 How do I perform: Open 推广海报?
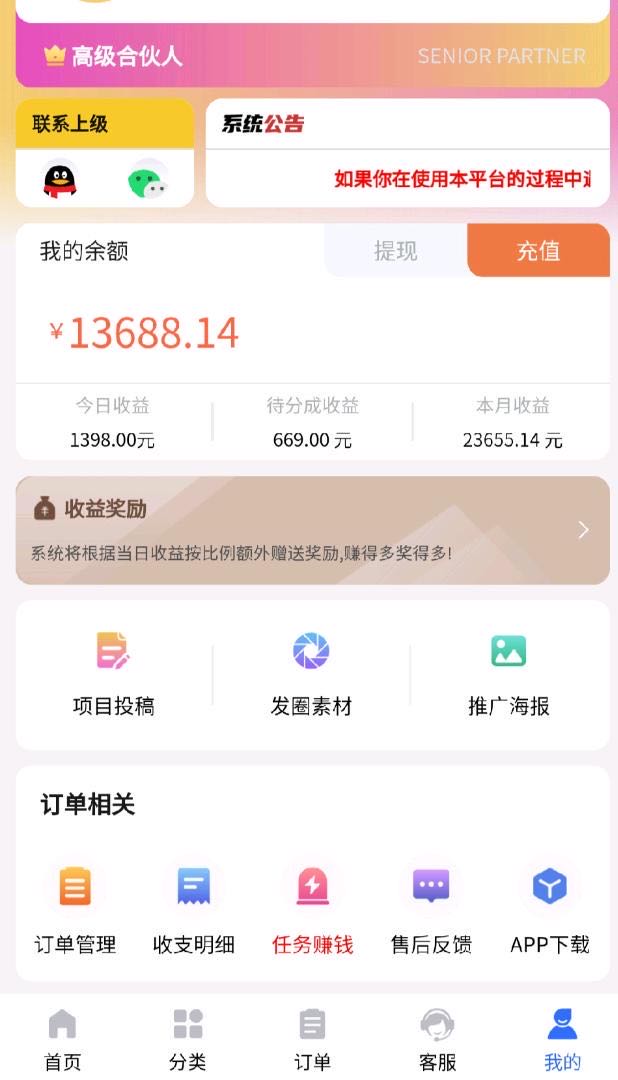(x=508, y=674)
